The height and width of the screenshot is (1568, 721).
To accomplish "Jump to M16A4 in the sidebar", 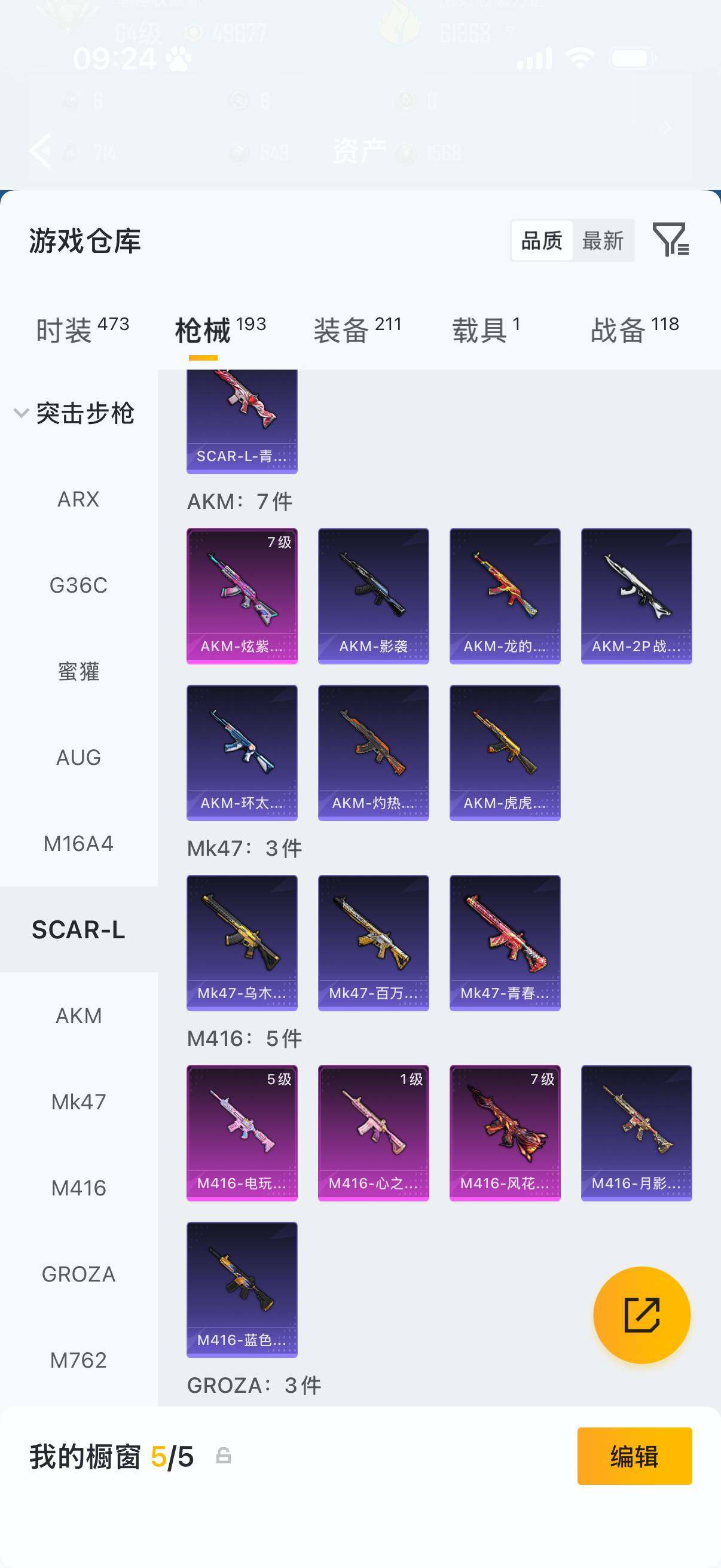I will [x=78, y=844].
